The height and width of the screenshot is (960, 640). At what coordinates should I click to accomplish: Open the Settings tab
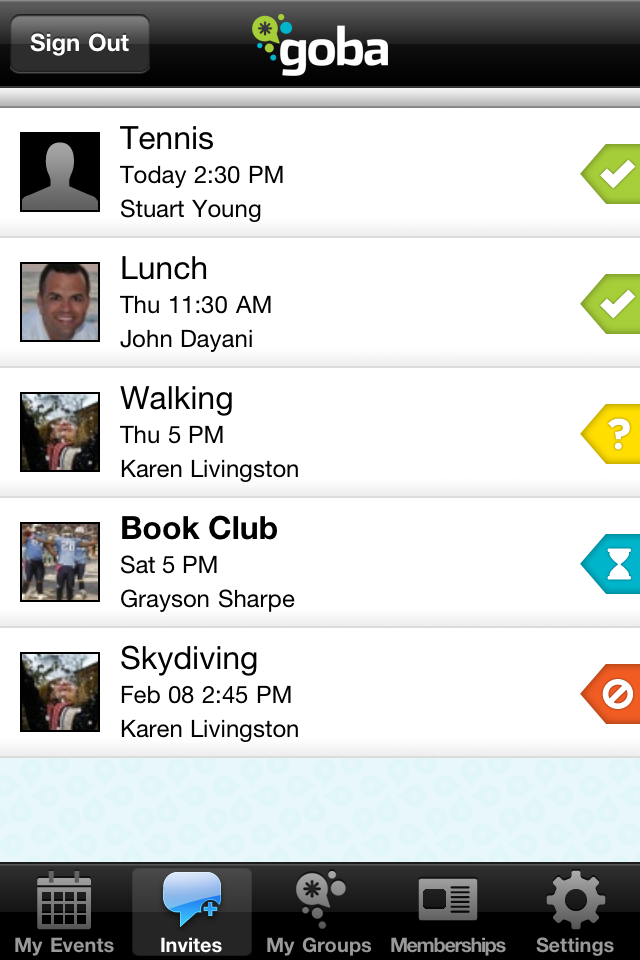click(575, 912)
